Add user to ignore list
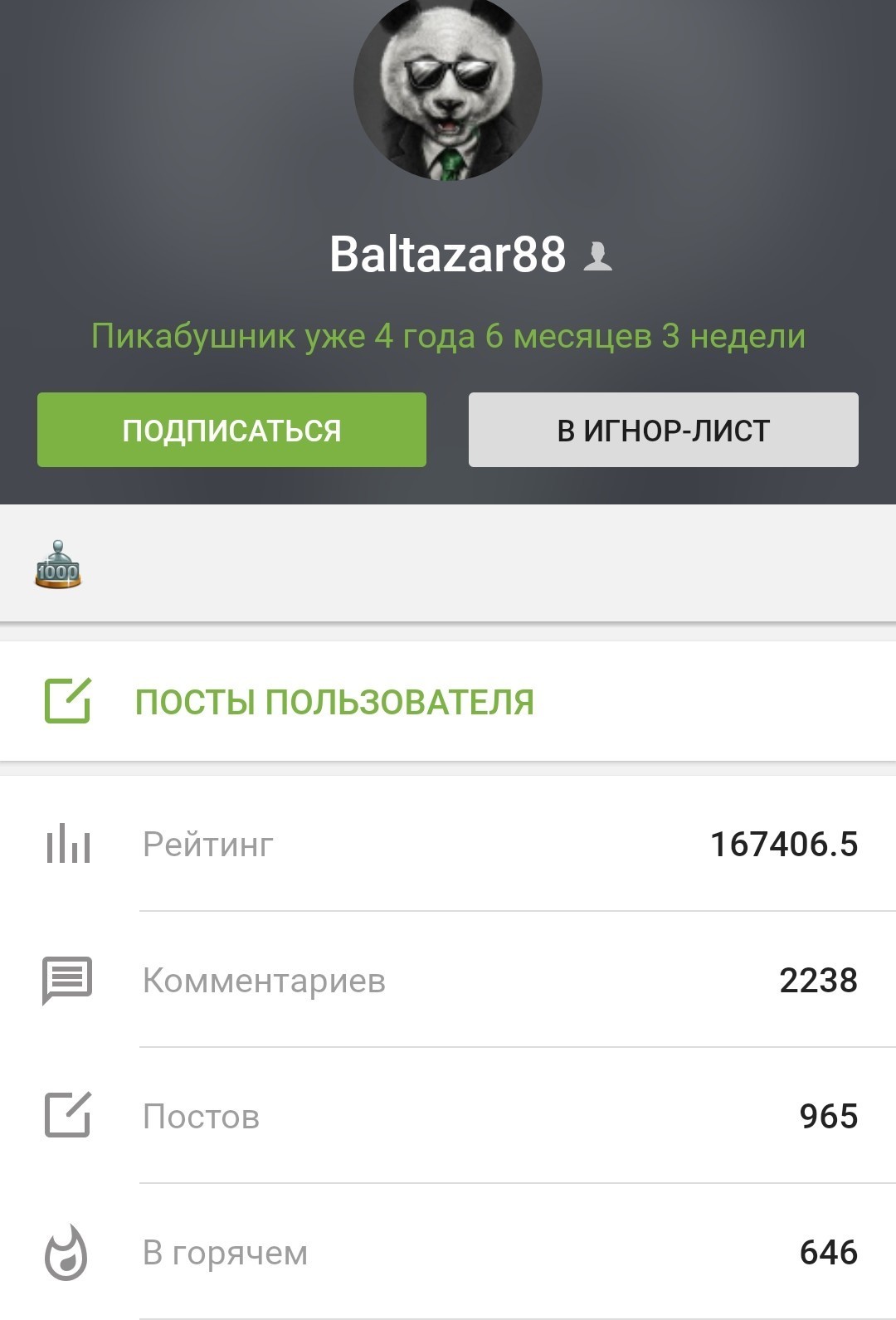The width and height of the screenshot is (896, 1320). (x=663, y=430)
